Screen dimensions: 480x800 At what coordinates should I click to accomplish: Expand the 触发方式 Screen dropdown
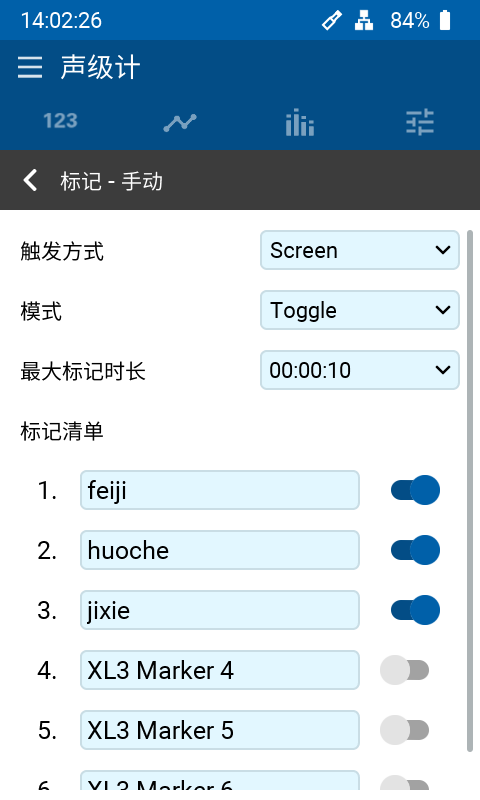pos(360,250)
